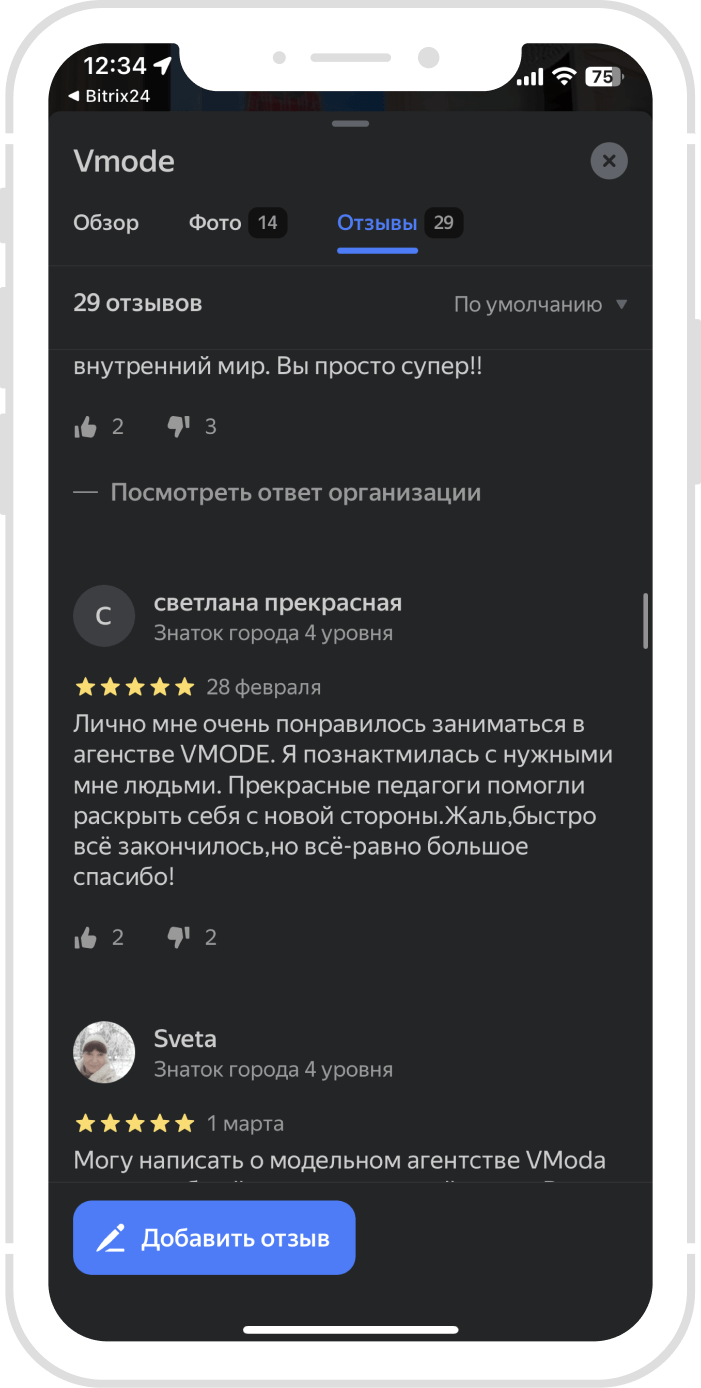Open светлана прекрасная's profile
This screenshot has height=1388, width=701.
pos(104,616)
